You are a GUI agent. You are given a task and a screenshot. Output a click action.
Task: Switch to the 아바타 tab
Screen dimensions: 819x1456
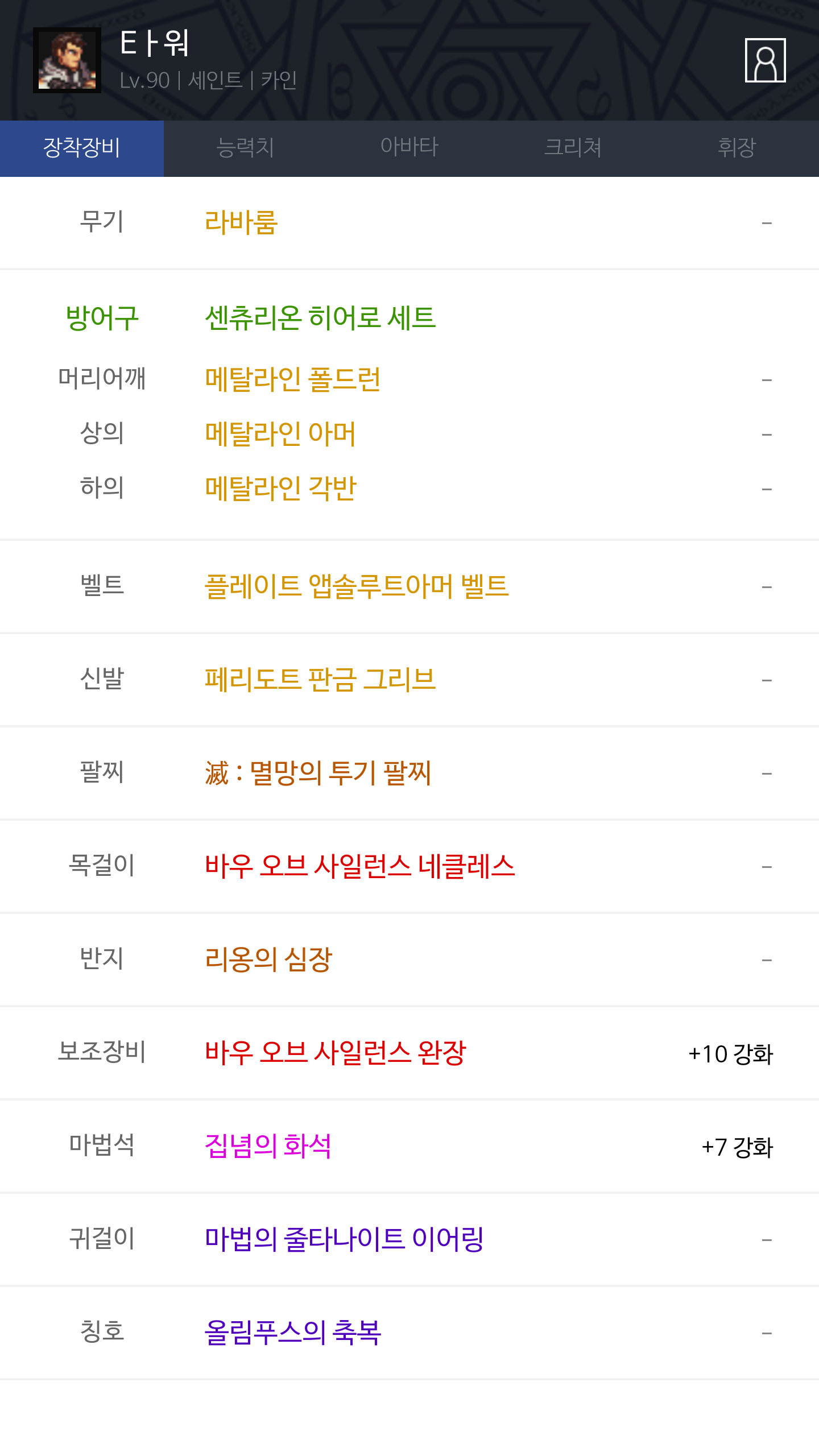409,148
